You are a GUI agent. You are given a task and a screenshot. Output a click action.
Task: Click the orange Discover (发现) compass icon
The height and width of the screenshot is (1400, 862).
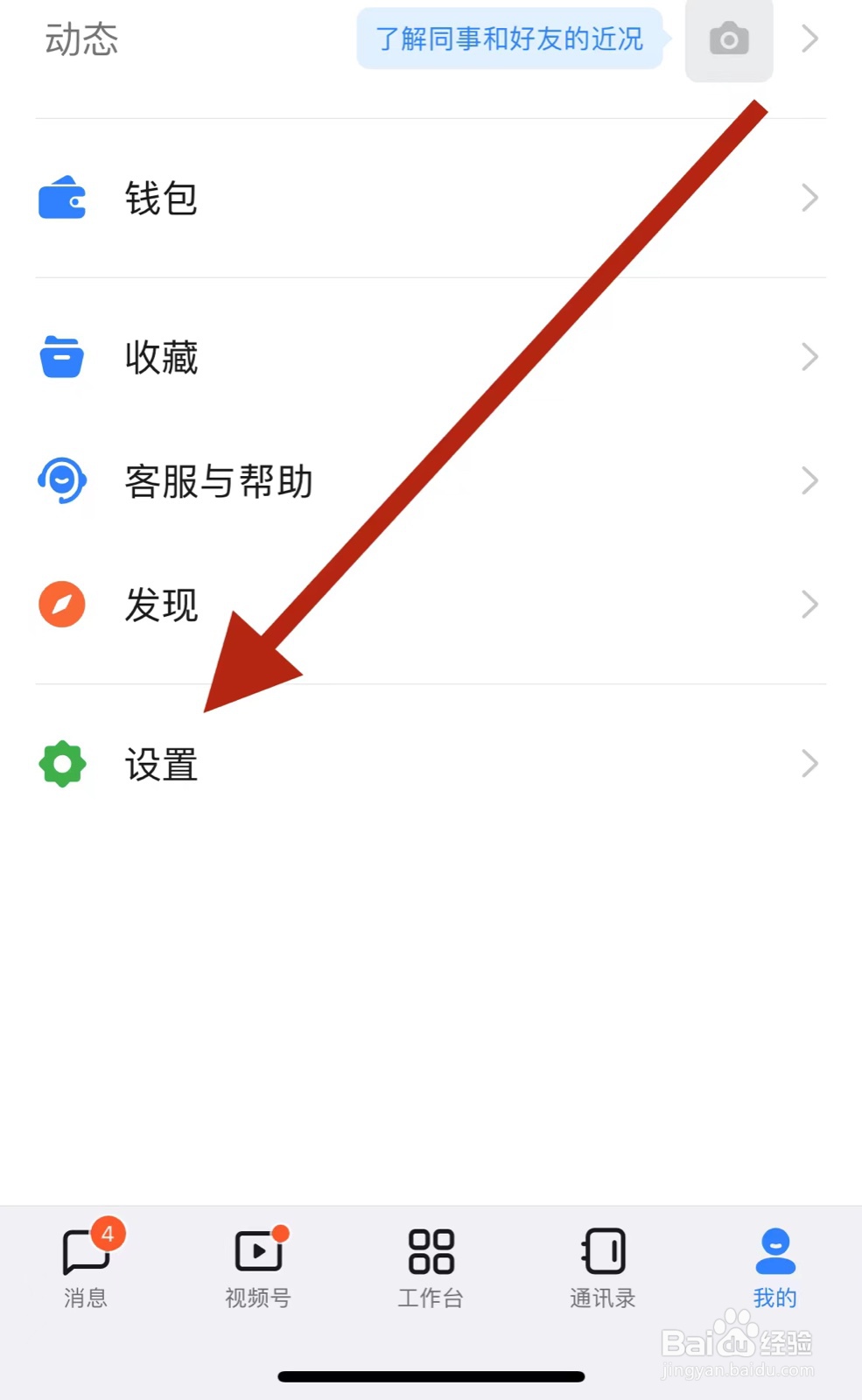pos(61,604)
